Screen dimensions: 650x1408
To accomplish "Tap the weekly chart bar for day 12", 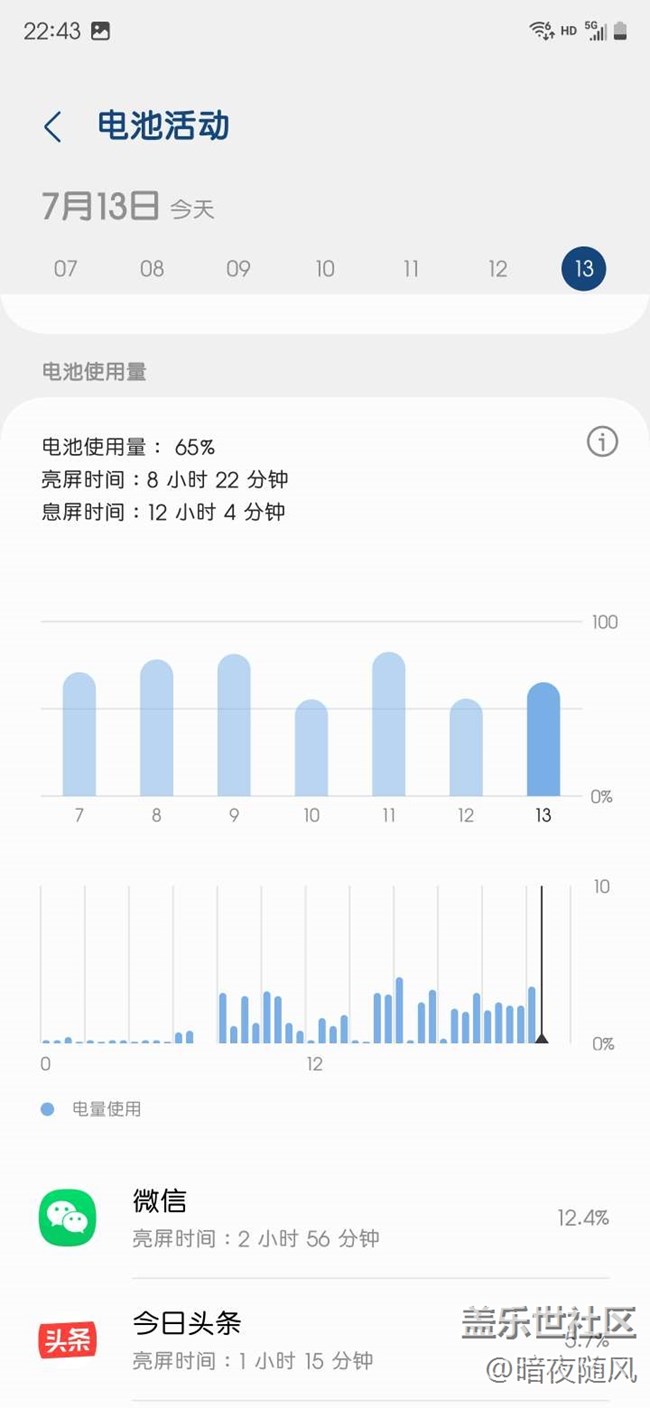I will click(x=466, y=748).
